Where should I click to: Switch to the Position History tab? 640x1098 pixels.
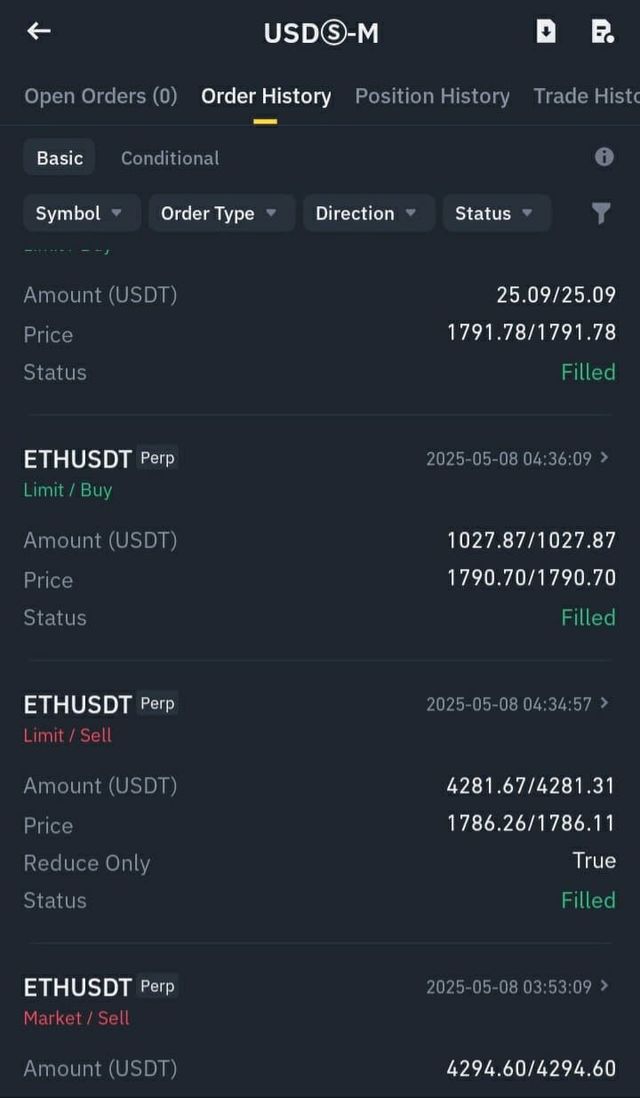point(432,96)
